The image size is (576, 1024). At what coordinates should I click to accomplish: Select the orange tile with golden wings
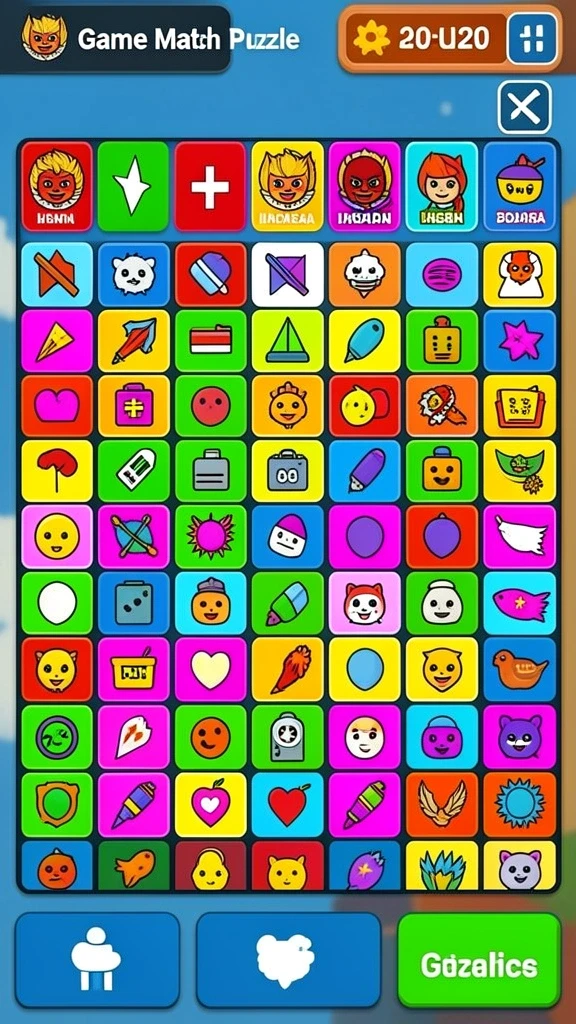coord(442,805)
